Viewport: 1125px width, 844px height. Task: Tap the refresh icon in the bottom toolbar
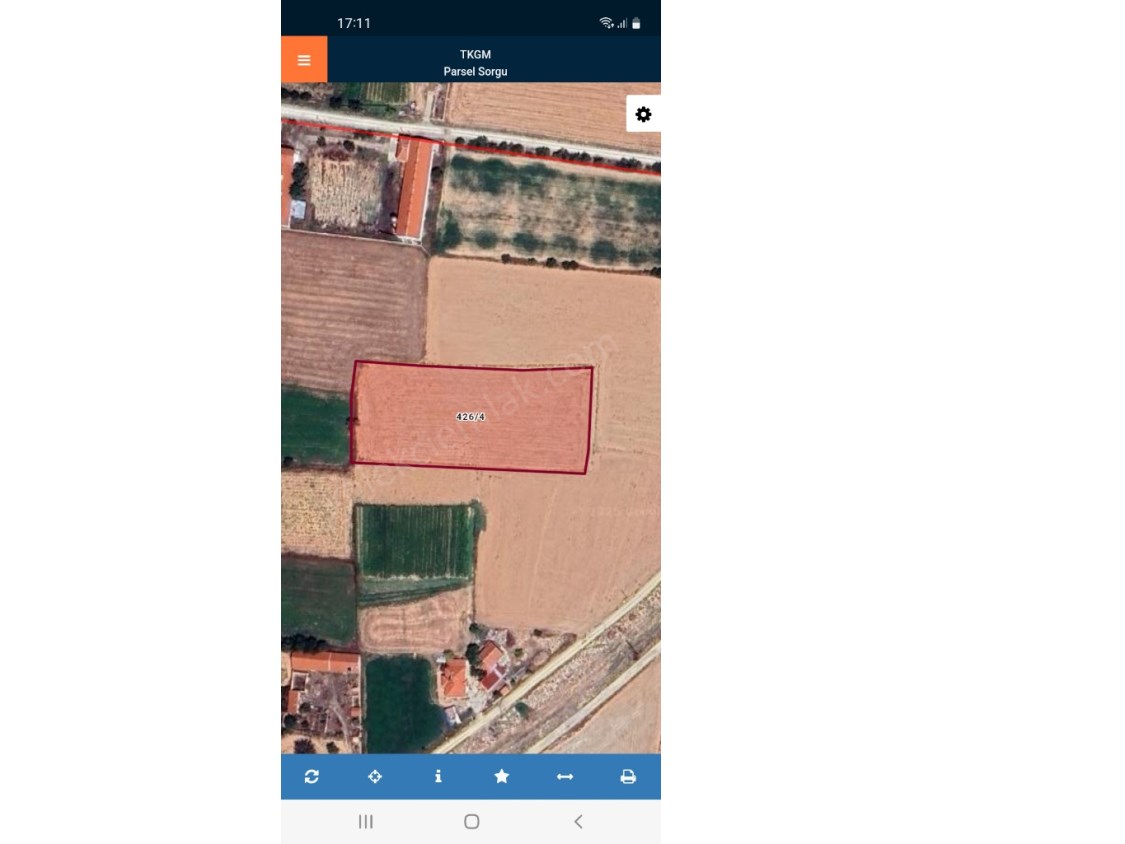click(312, 777)
